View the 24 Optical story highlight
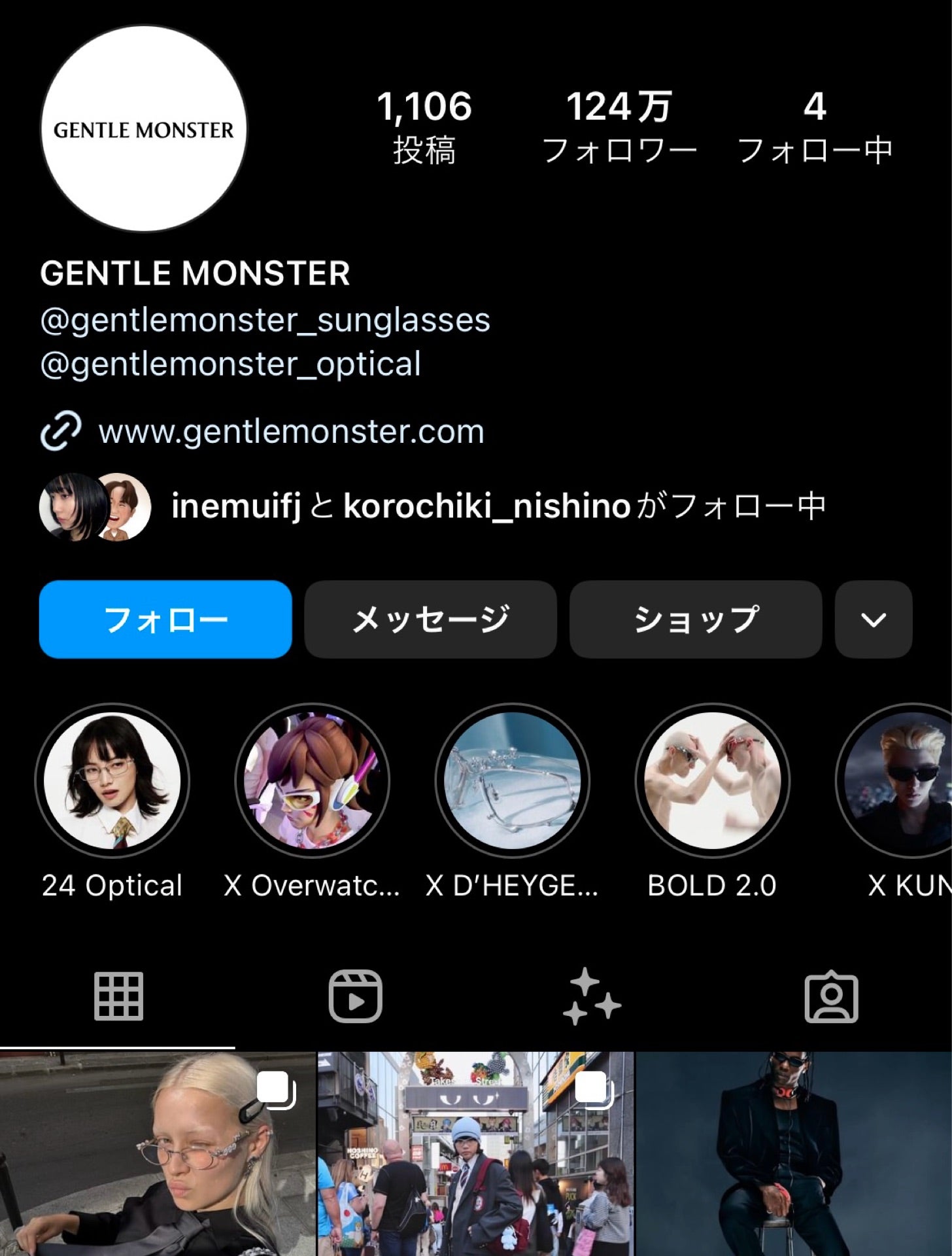This screenshot has width=952, height=1256. (112, 780)
